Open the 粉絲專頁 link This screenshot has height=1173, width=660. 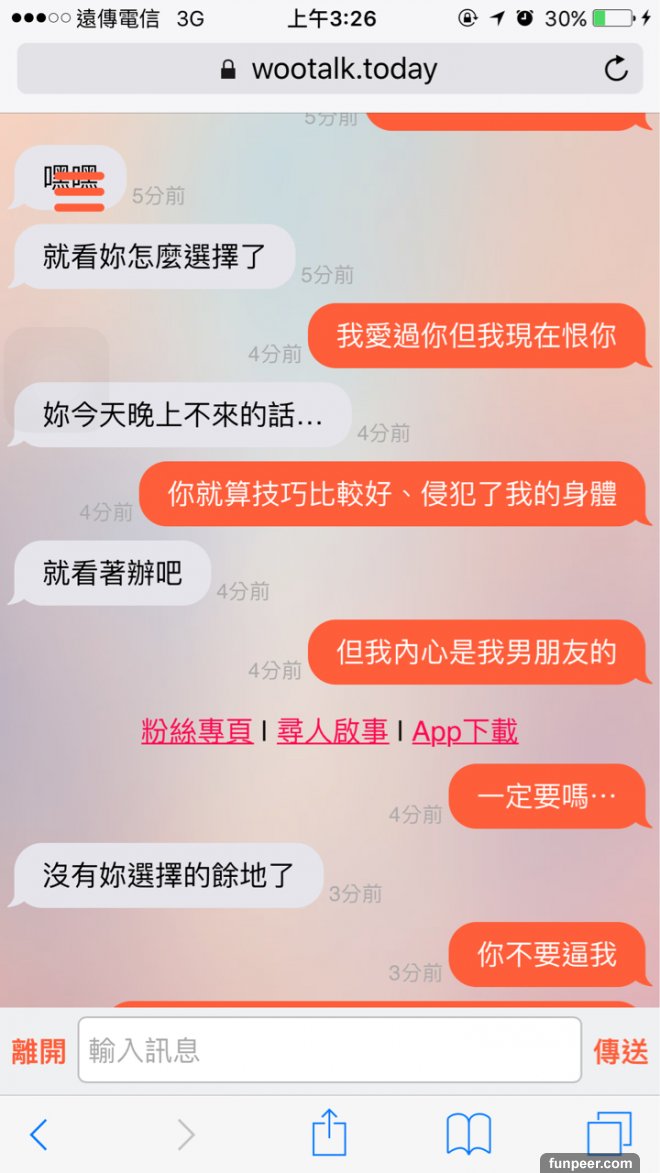click(x=197, y=732)
